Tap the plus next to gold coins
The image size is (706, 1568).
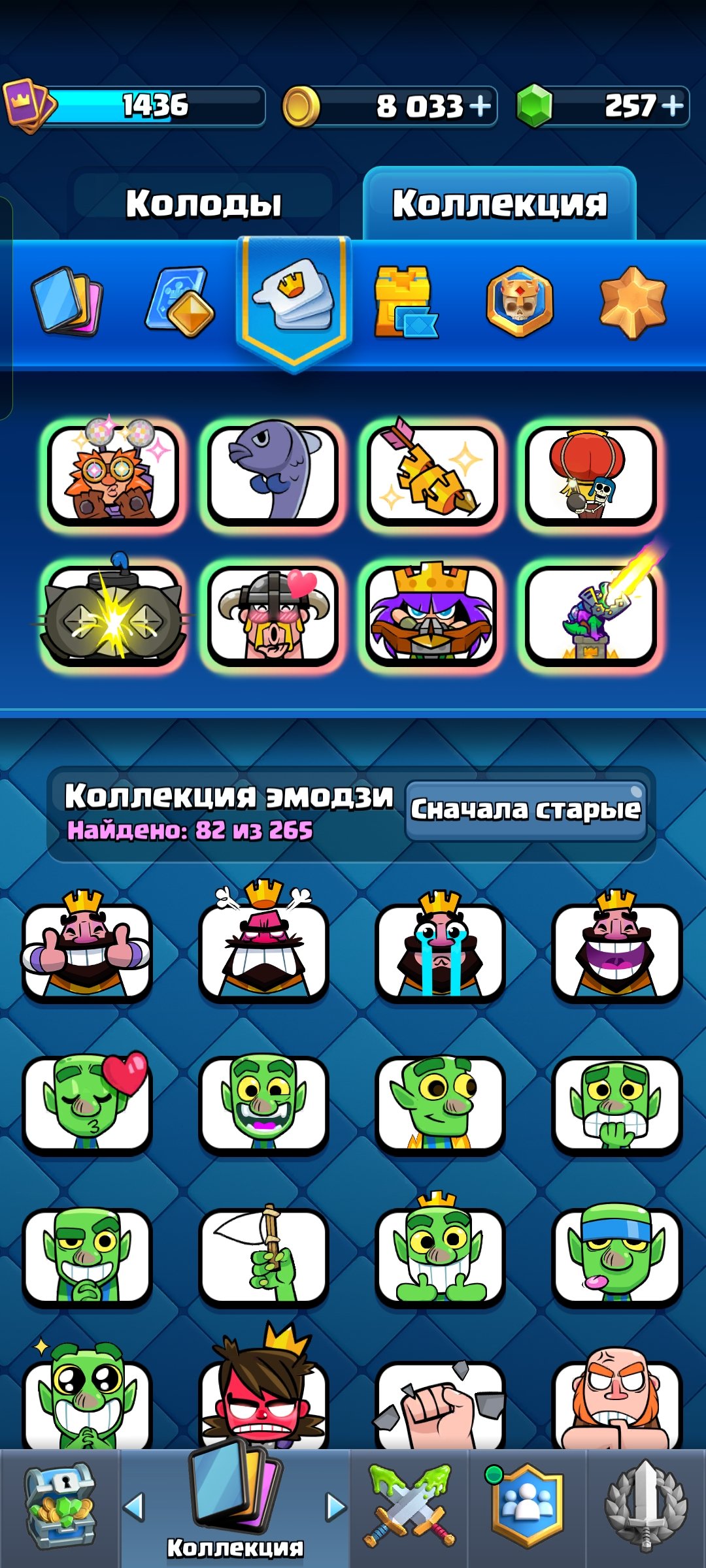[x=480, y=105]
